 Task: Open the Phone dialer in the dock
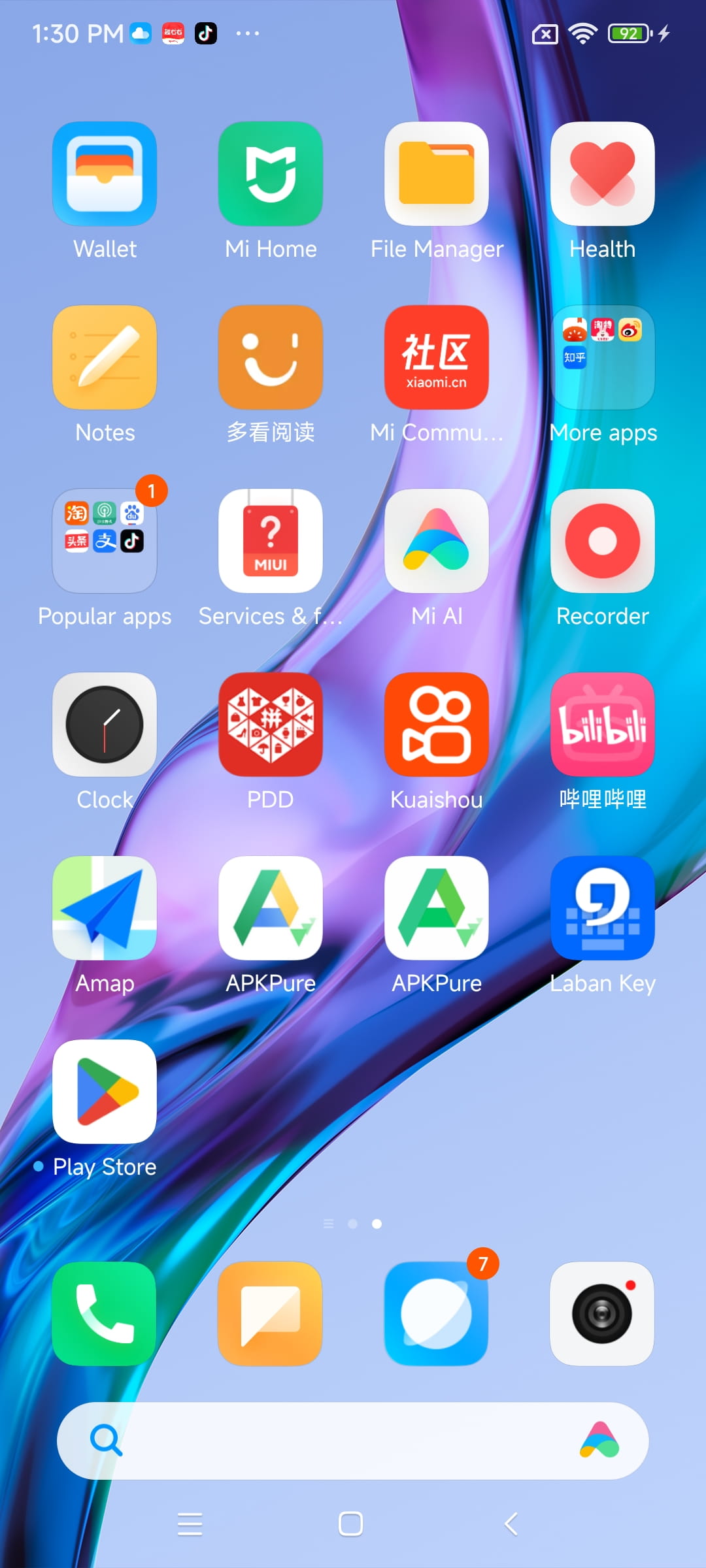tap(105, 1314)
